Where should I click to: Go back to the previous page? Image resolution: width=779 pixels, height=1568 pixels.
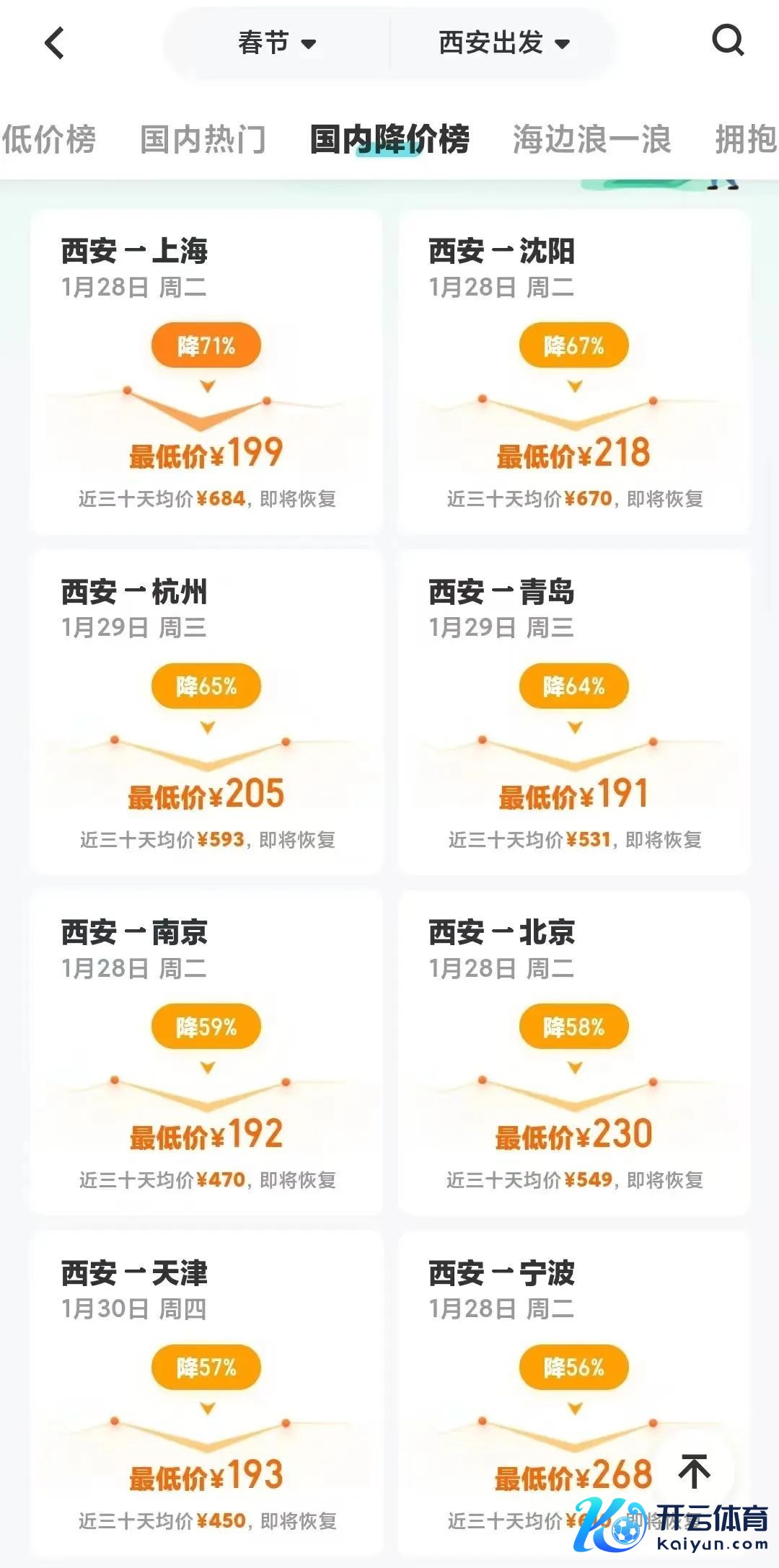[55, 43]
